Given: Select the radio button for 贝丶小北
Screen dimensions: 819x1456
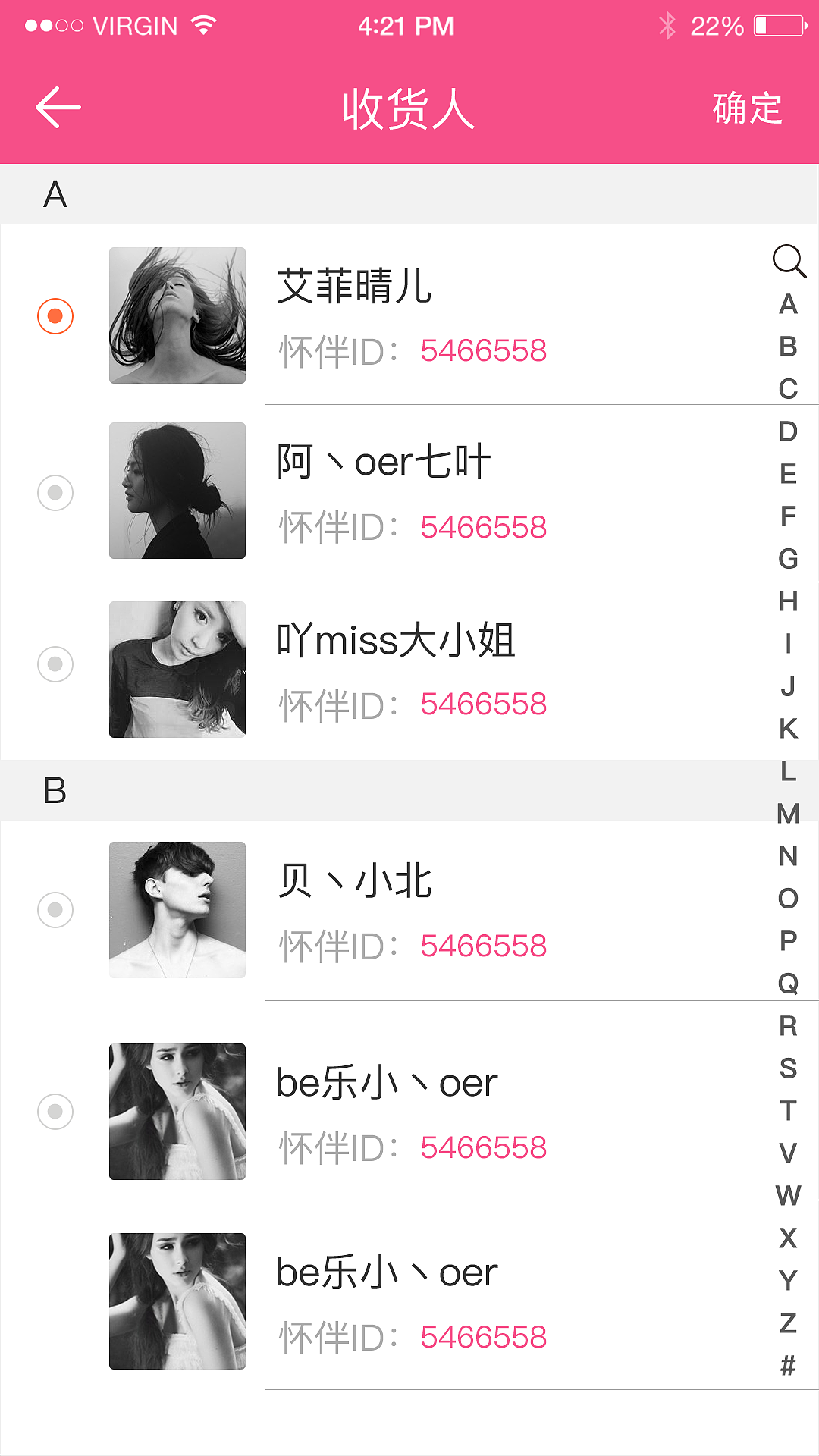Looking at the screenshot, I should click(55, 909).
